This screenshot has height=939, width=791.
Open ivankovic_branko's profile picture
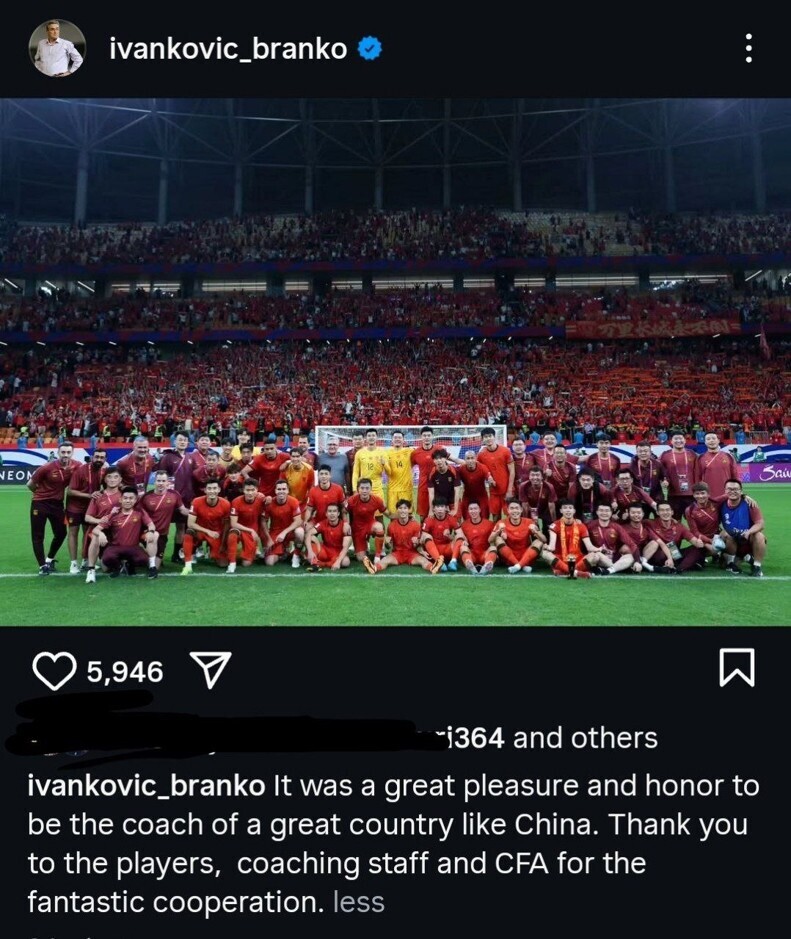[x=57, y=48]
